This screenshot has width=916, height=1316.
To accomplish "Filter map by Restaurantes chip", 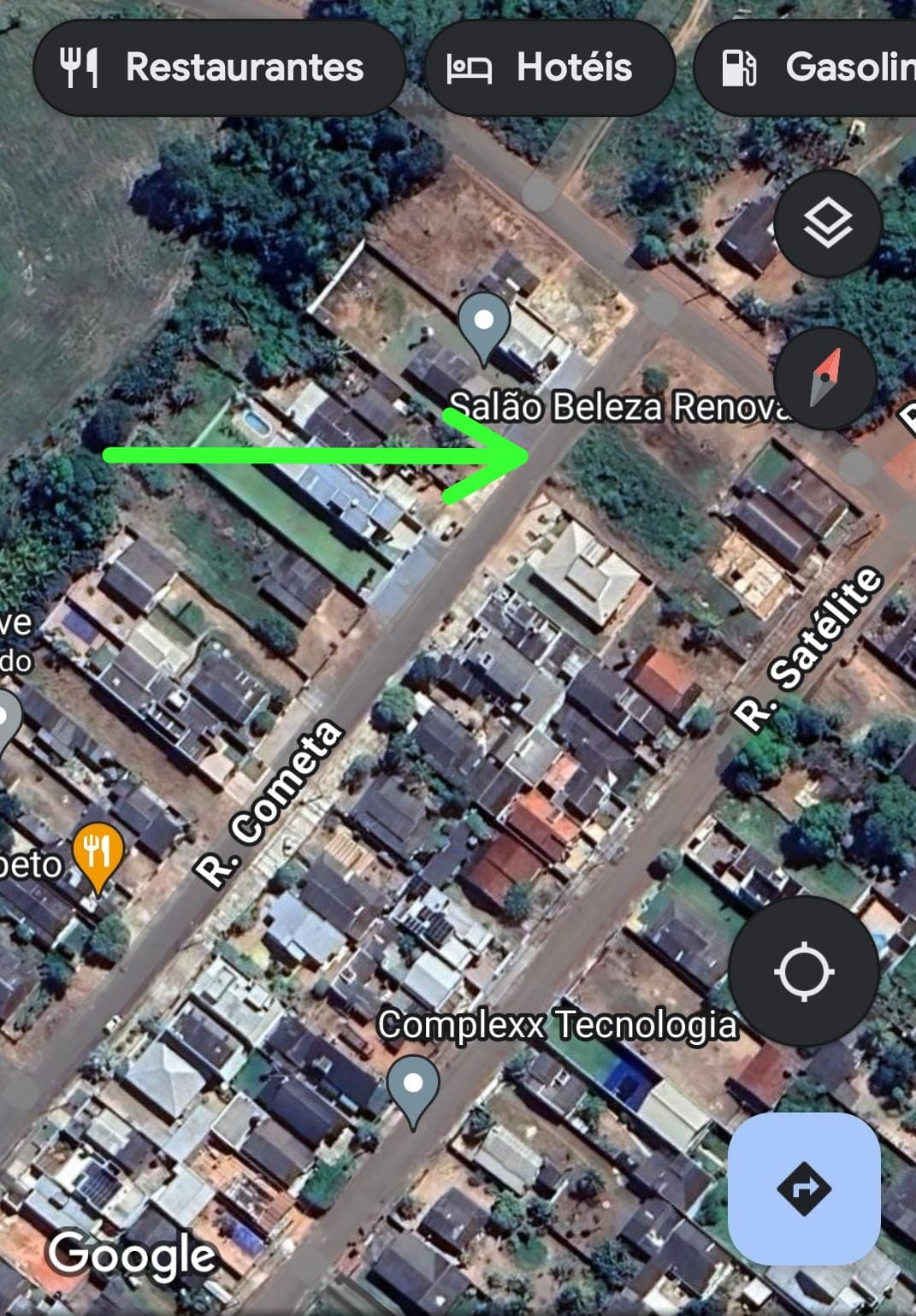I will (x=218, y=68).
